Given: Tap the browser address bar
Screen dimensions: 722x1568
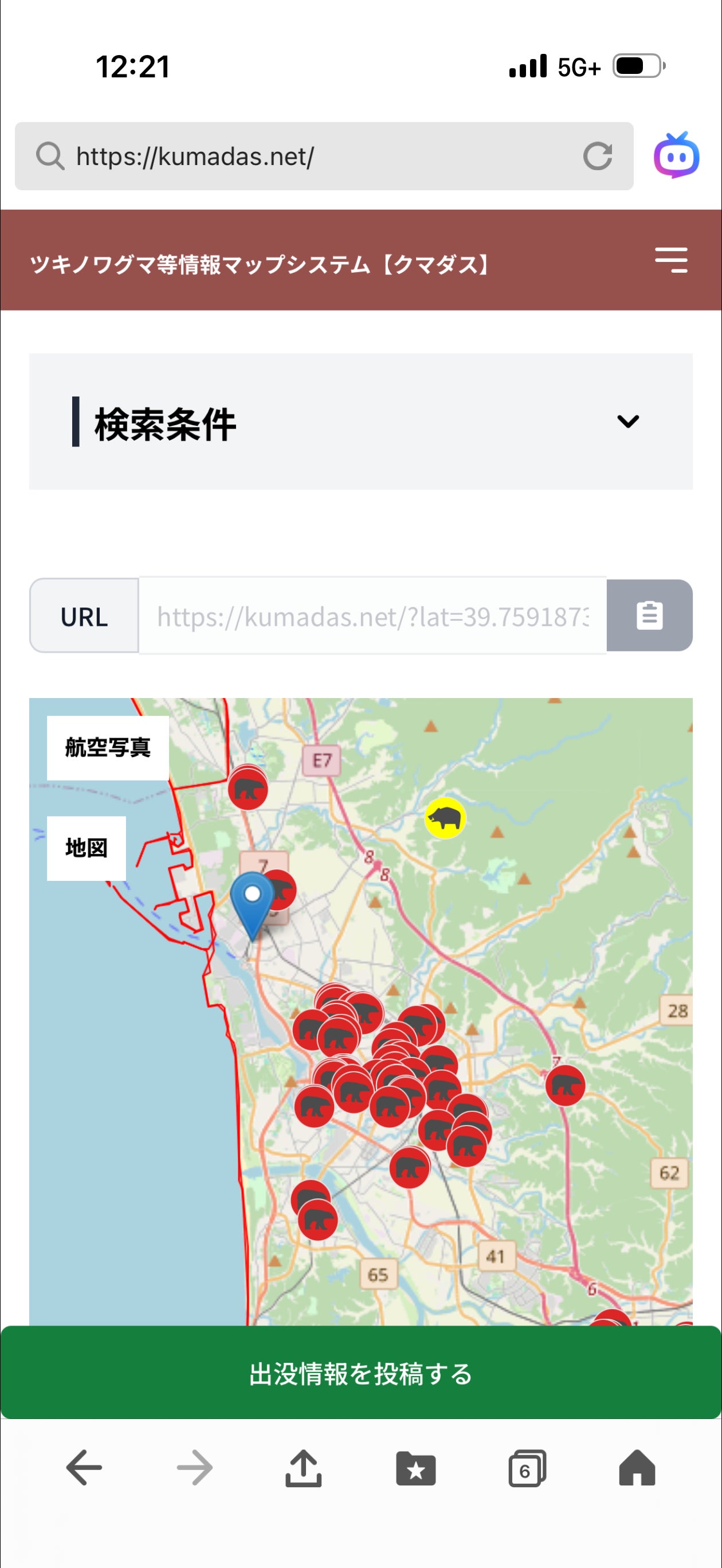Looking at the screenshot, I should 304,156.
